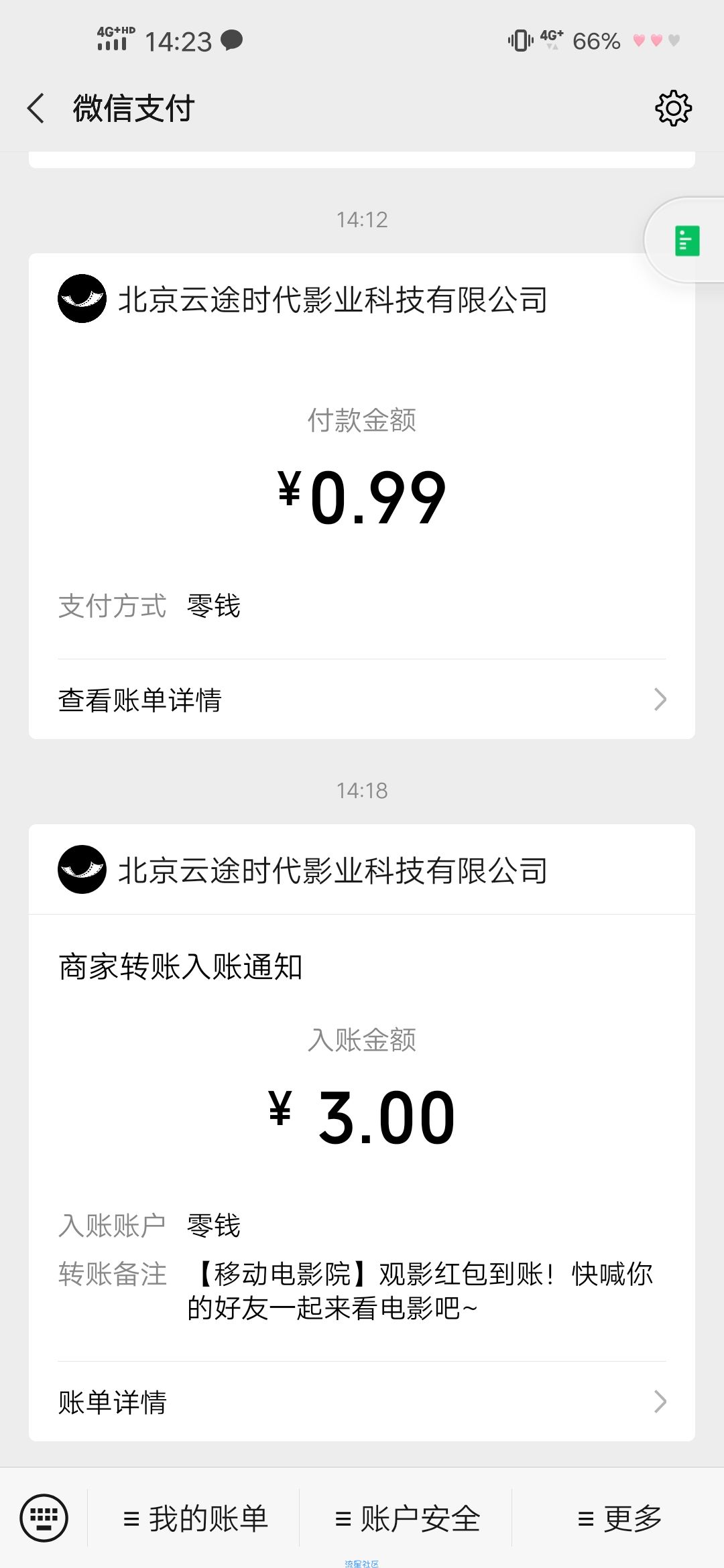724x1568 pixels.
Task: Open the floating green bill shortcut
Action: 686,241
